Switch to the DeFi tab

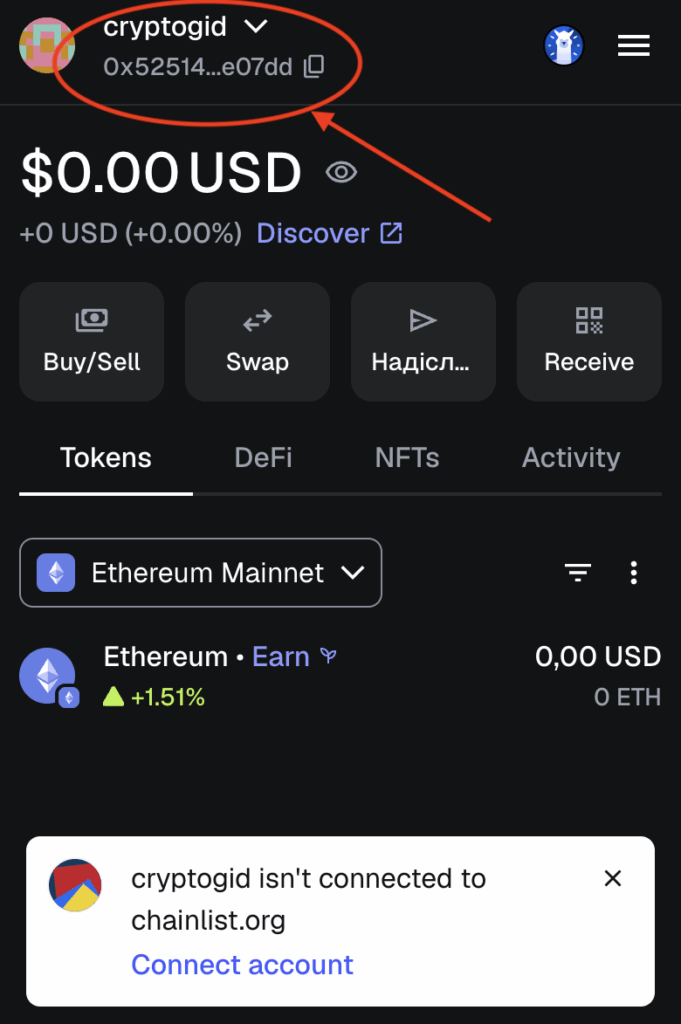263,458
